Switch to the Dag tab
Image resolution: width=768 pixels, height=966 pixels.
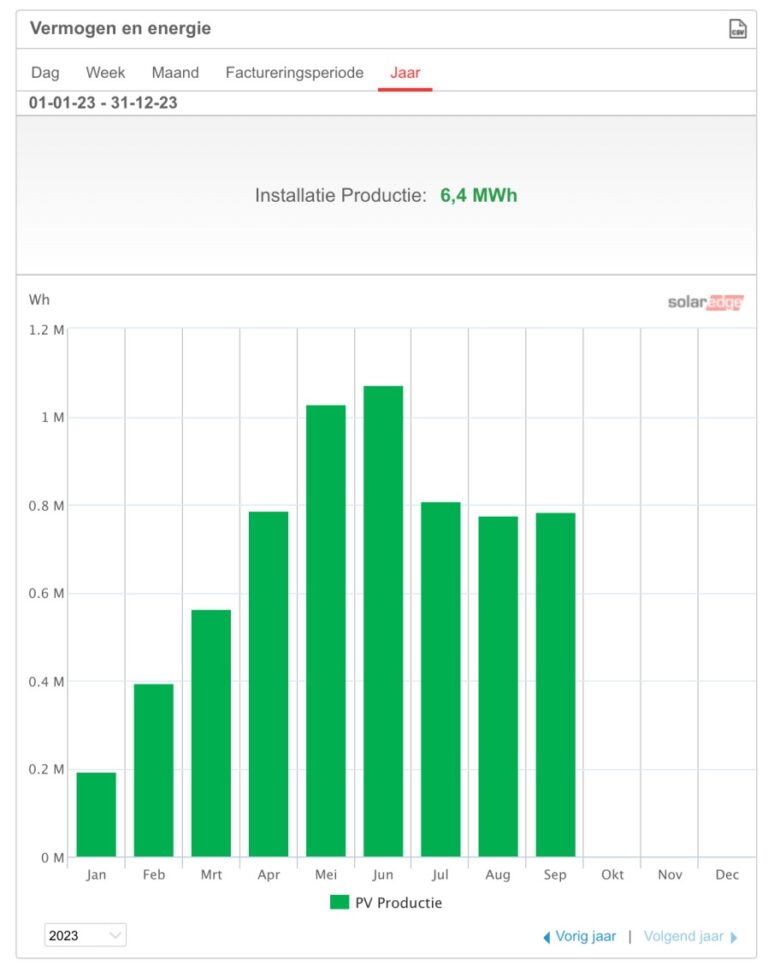pos(47,72)
